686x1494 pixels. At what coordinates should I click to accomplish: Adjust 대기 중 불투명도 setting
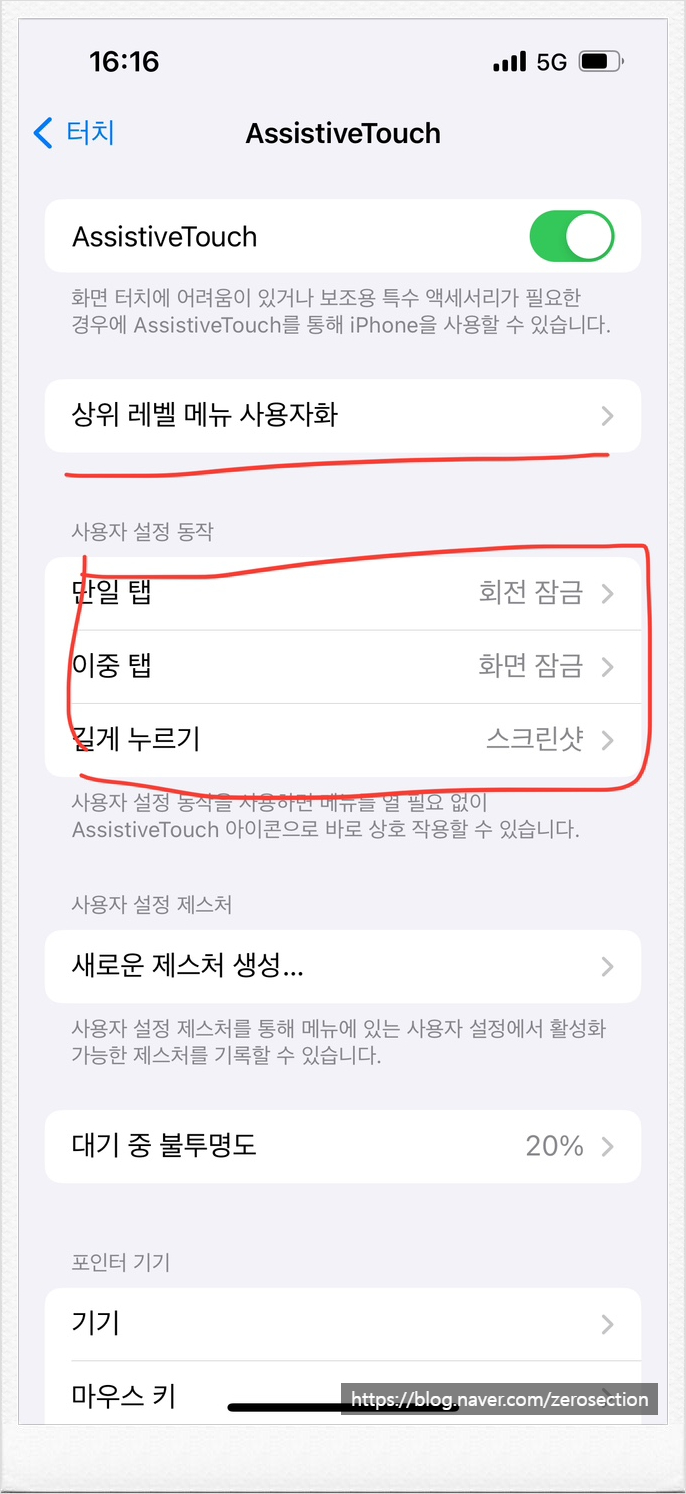click(x=343, y=1146)
